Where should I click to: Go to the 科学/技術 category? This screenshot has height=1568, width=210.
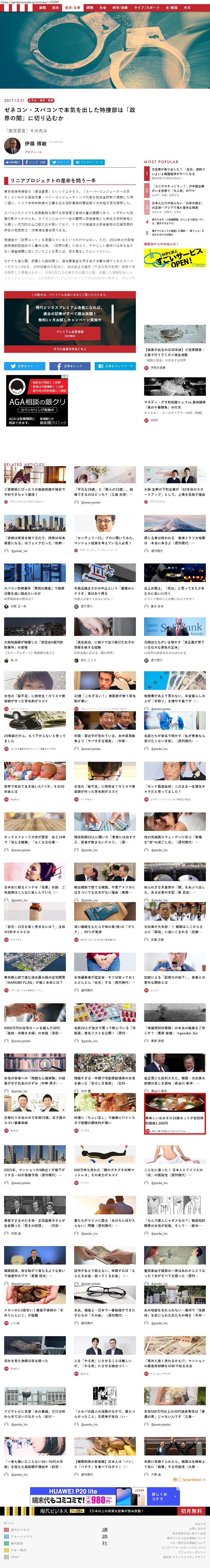pyautogui.click(x=119, y=8)
